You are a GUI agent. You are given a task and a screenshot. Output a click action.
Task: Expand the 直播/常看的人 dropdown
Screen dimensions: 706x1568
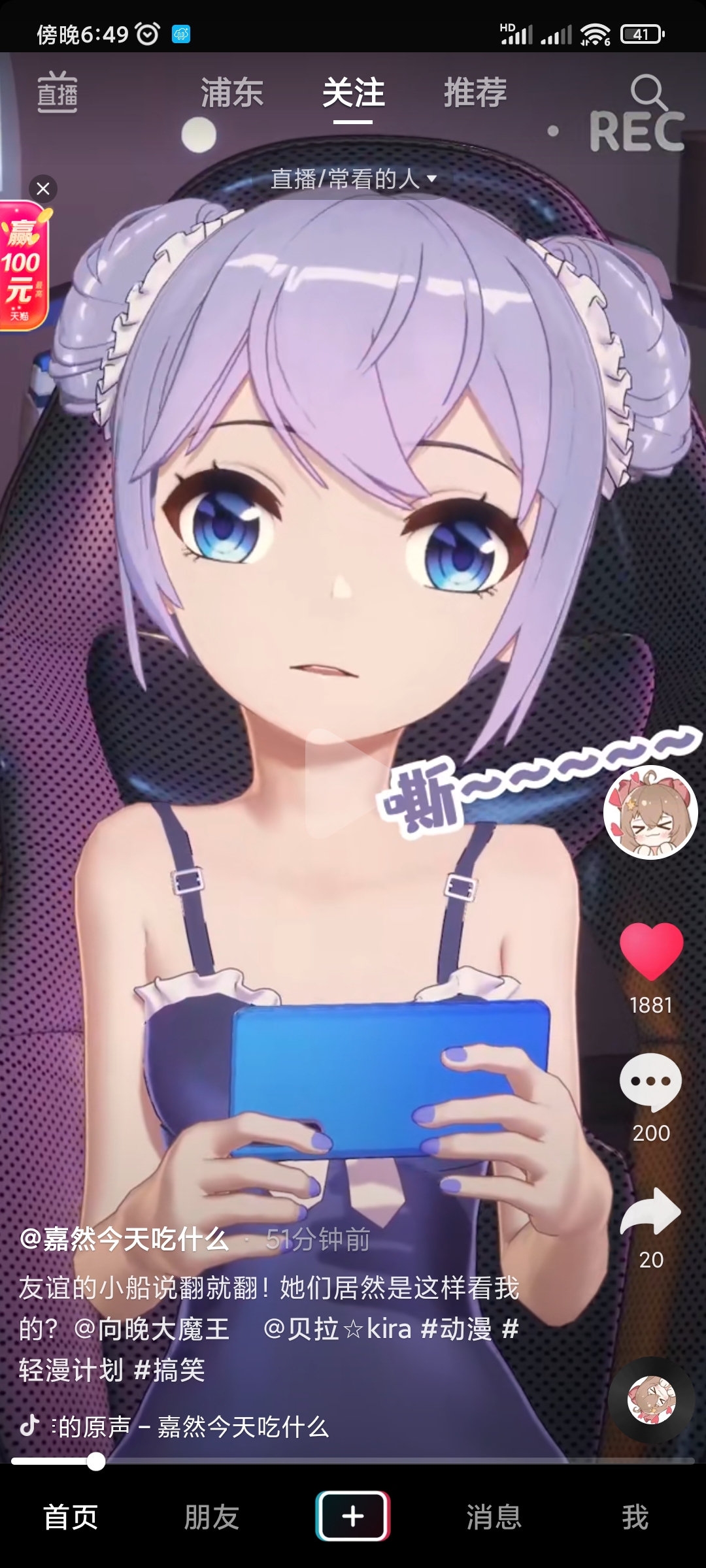[x=354, y=178]
